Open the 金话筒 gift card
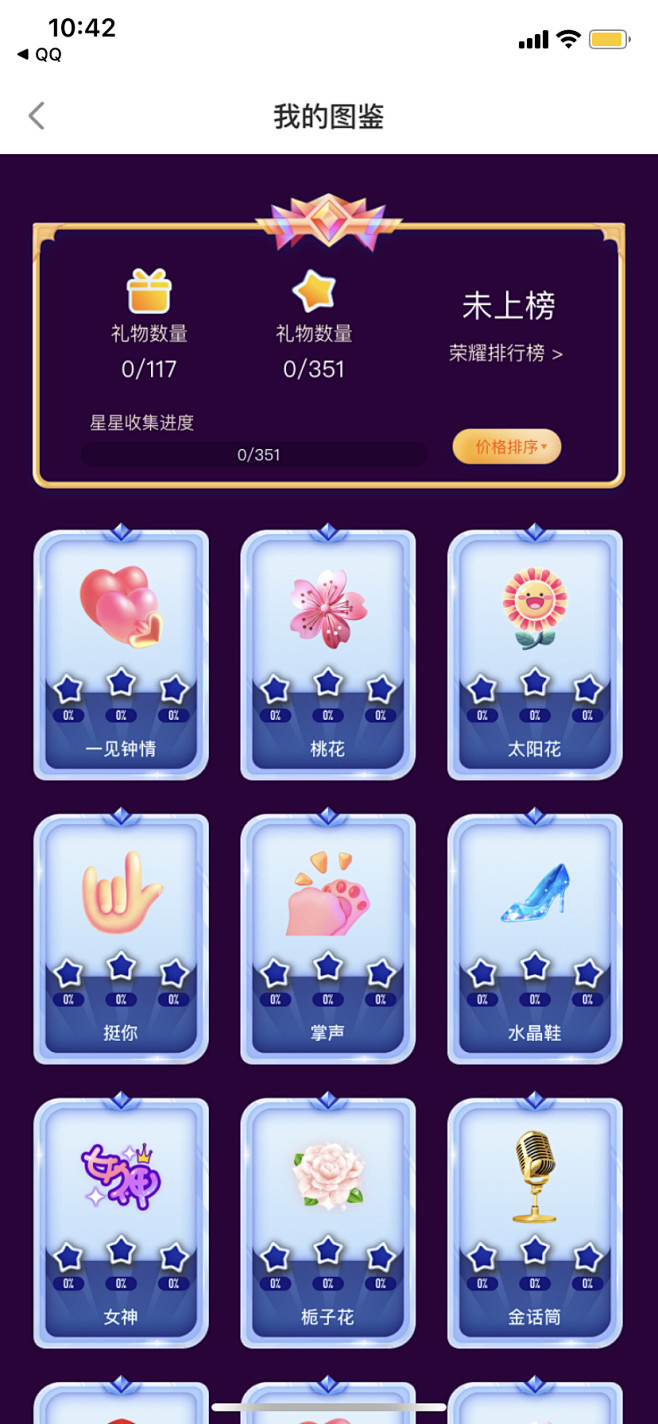Screen dimensions: 658x1424 [535, 1222]
